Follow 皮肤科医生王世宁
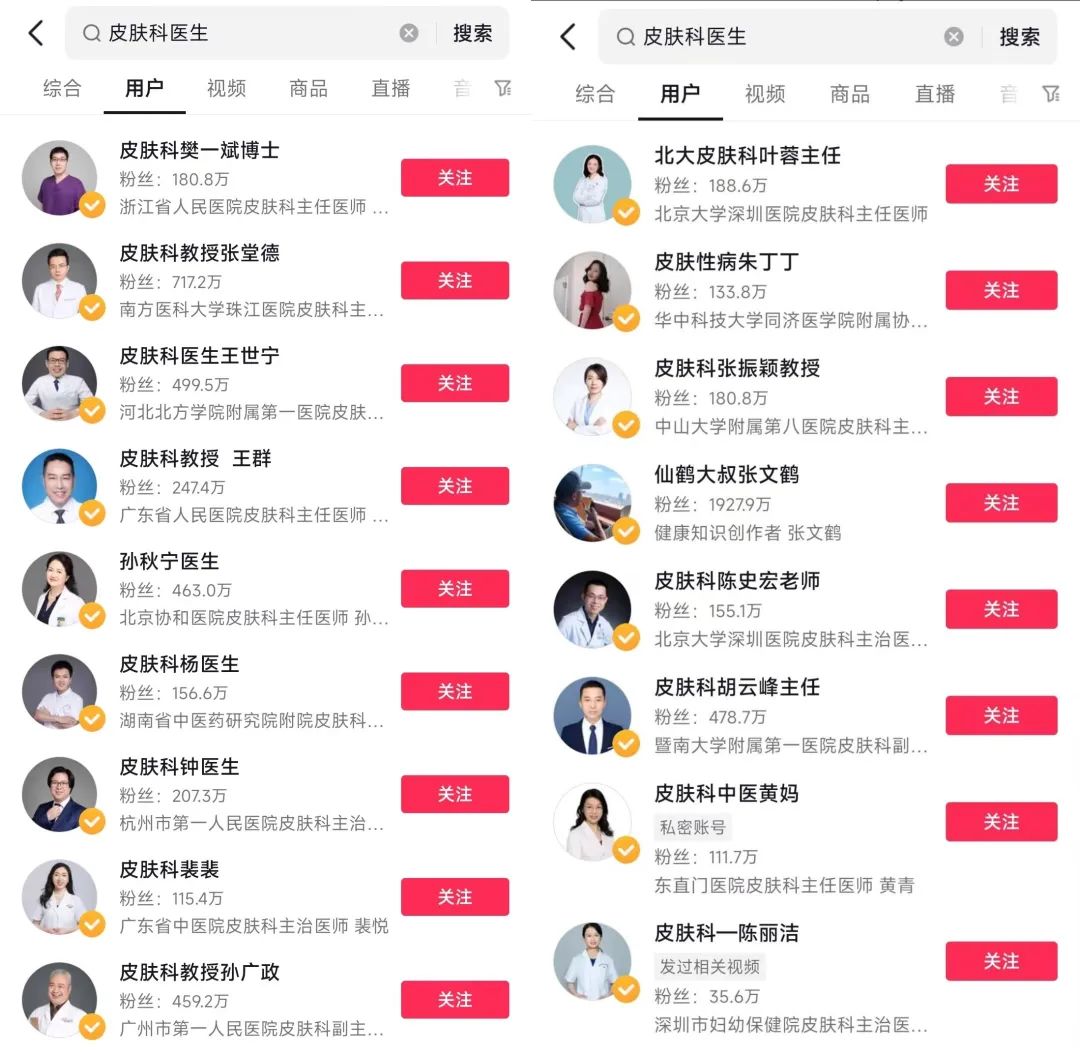1080x1053 pixels. tap(454, 383)
